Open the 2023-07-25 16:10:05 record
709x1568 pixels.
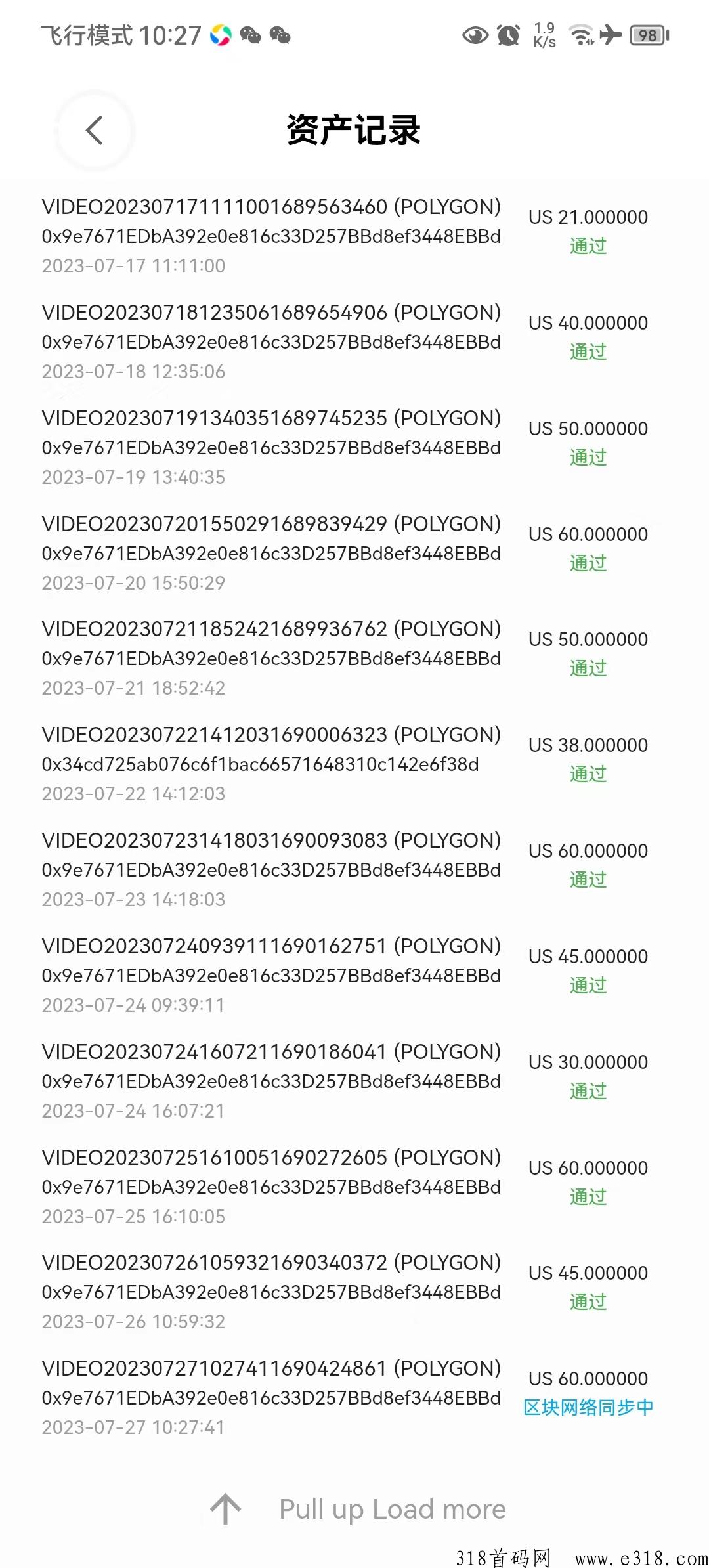click(354, 1187)
